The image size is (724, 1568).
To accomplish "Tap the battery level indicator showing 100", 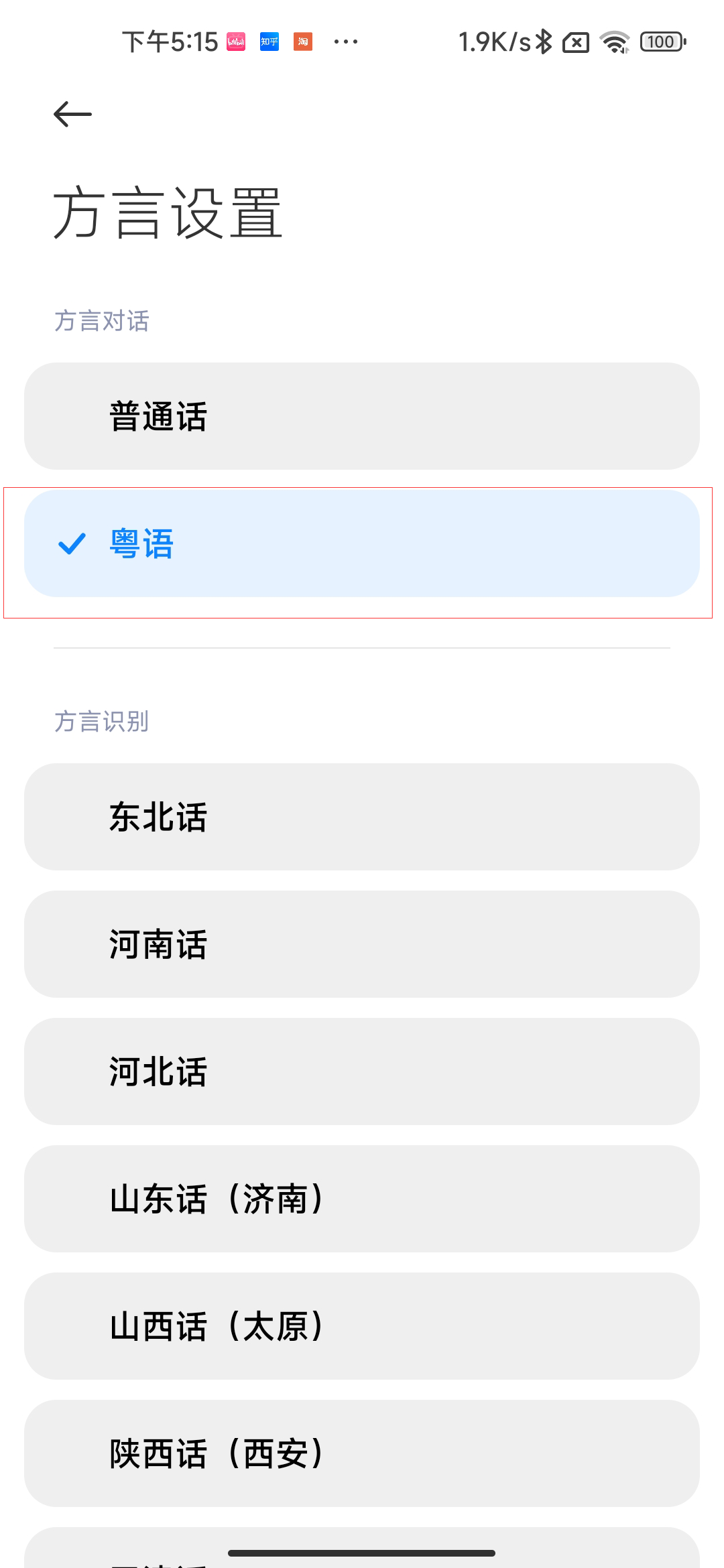I will [x=661, y=42].
